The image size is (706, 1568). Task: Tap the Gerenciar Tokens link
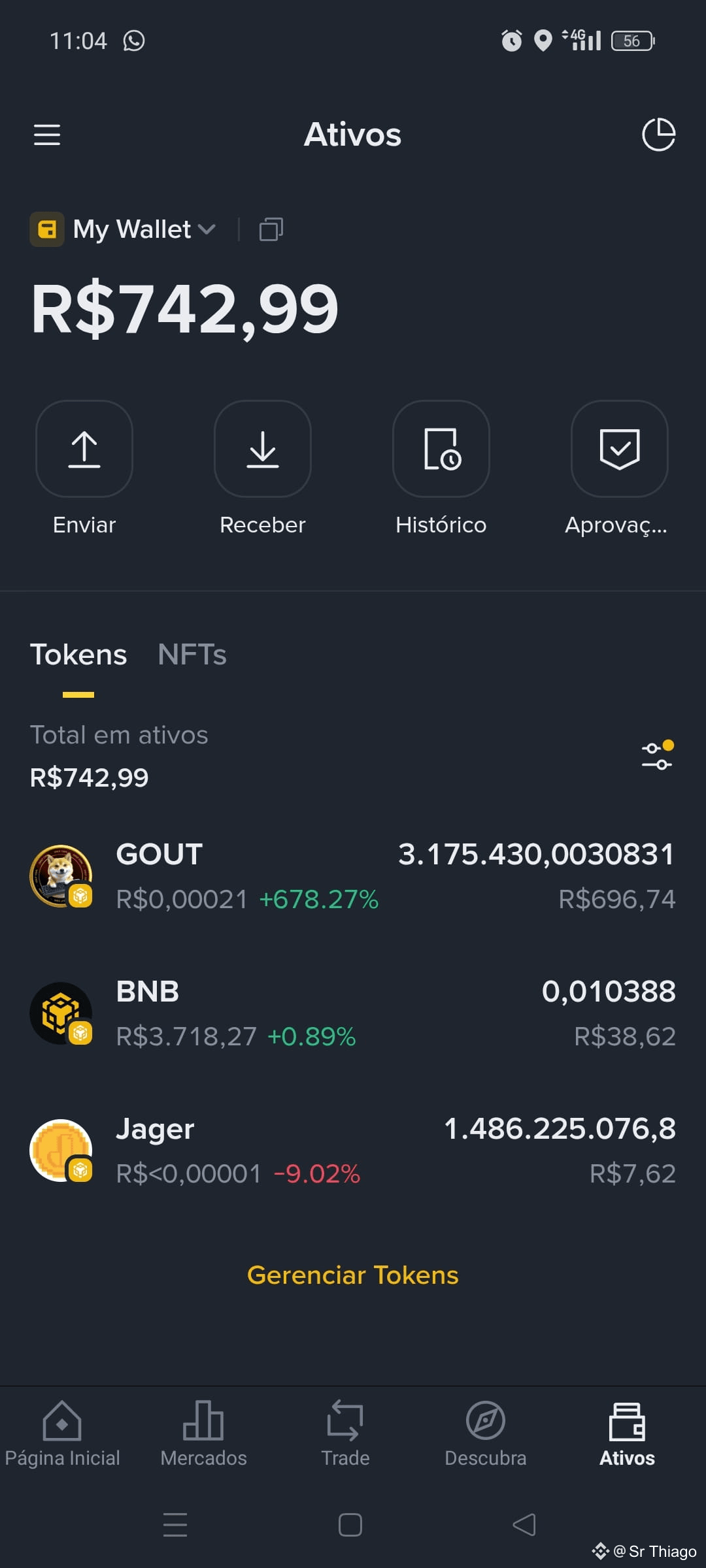(x=353, y=1275)
